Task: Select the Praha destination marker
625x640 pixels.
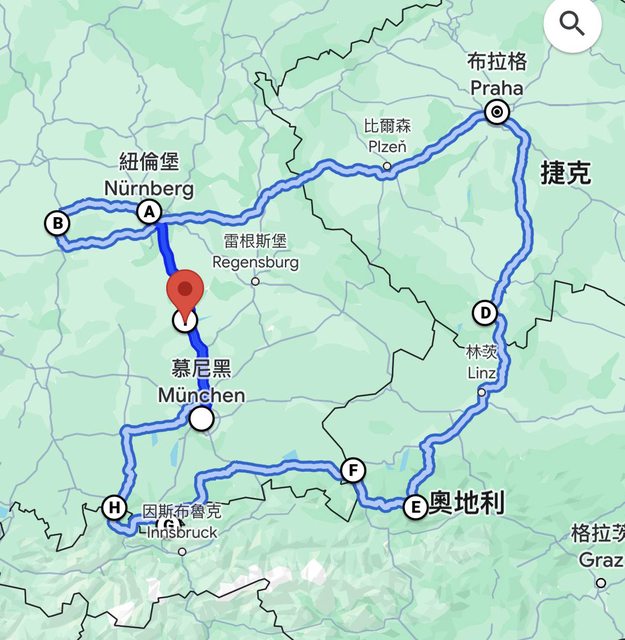Action: point(496,112)
